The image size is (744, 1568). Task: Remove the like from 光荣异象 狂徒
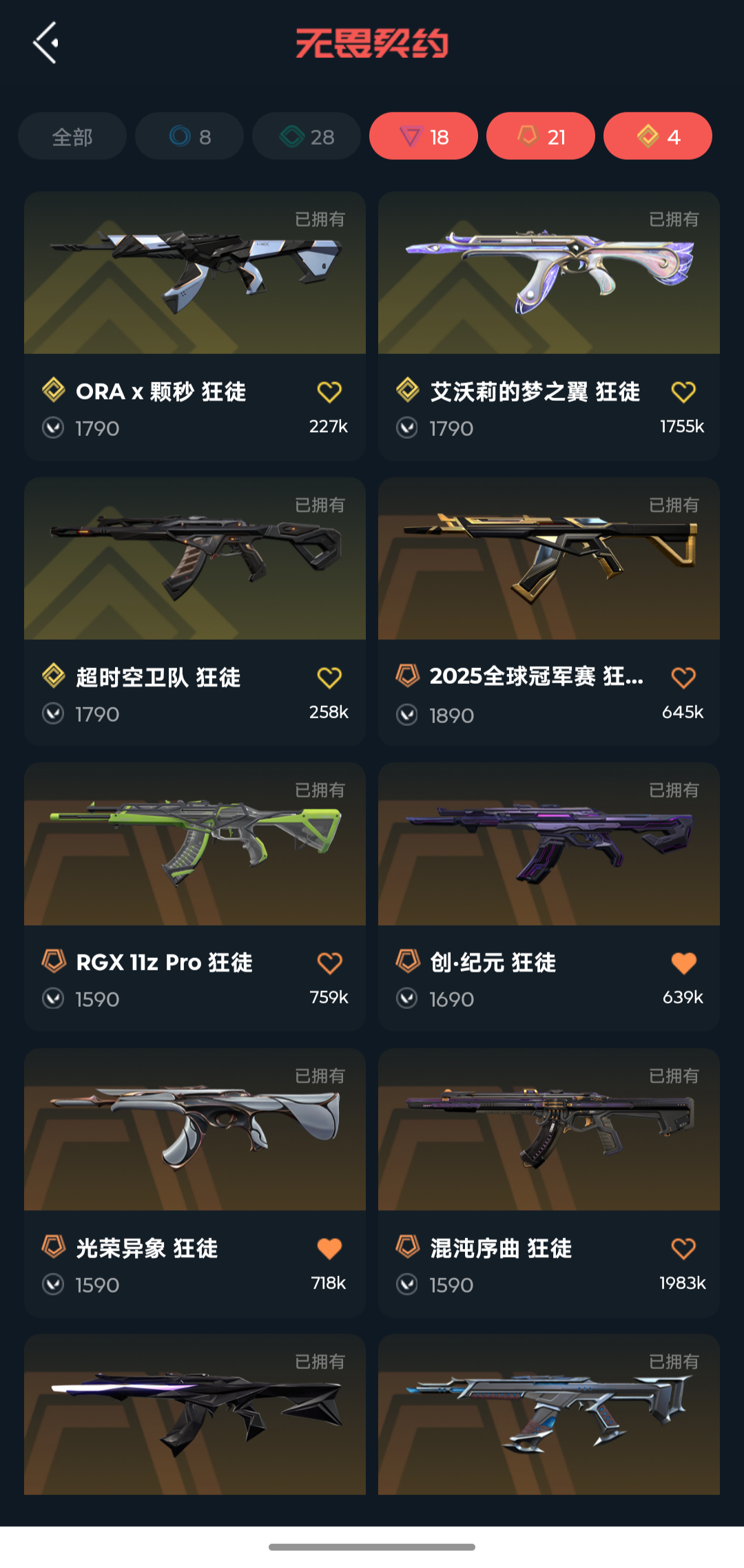329,1248
